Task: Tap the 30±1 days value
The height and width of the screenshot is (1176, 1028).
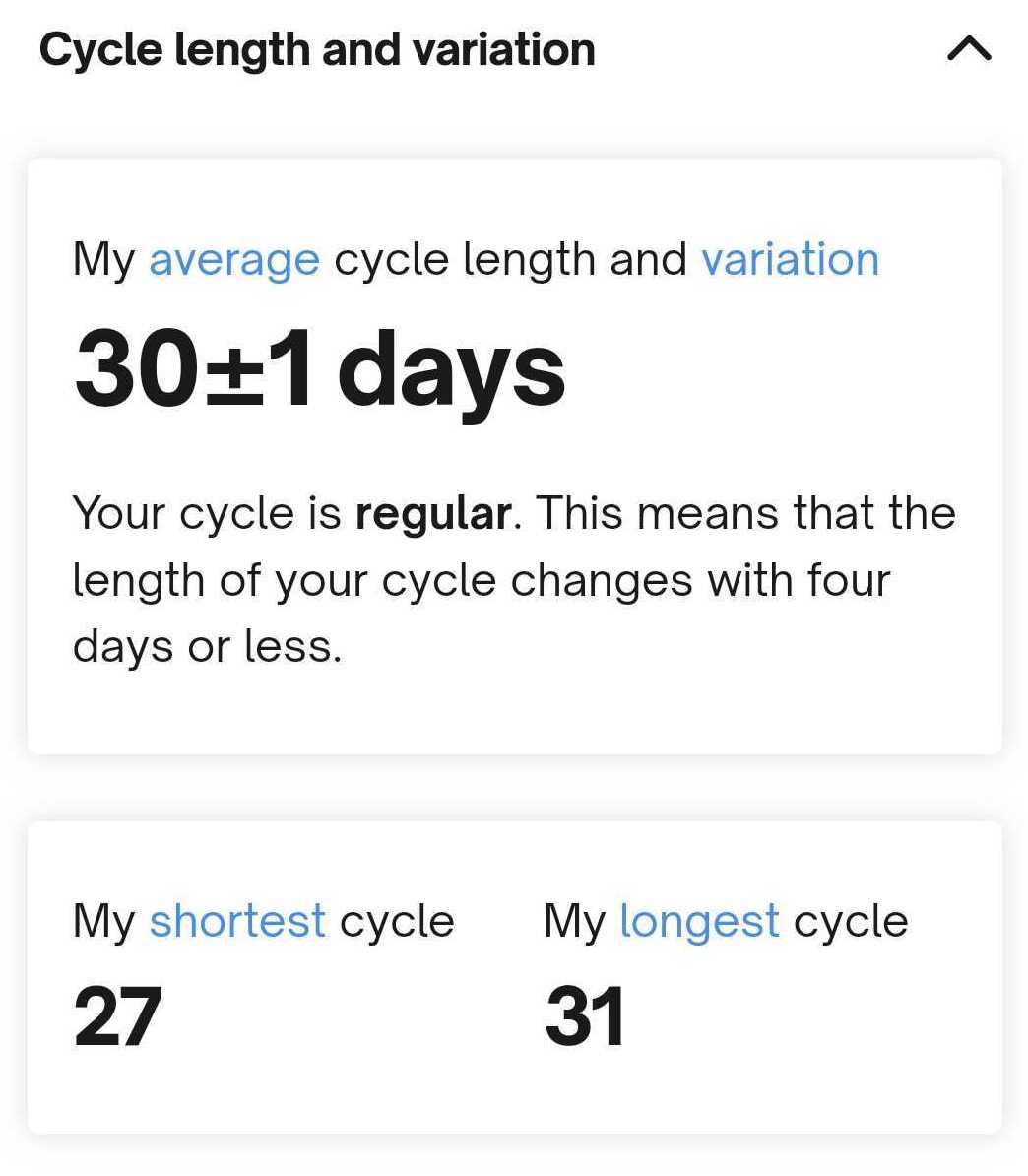Action: (x=319, y=369)
